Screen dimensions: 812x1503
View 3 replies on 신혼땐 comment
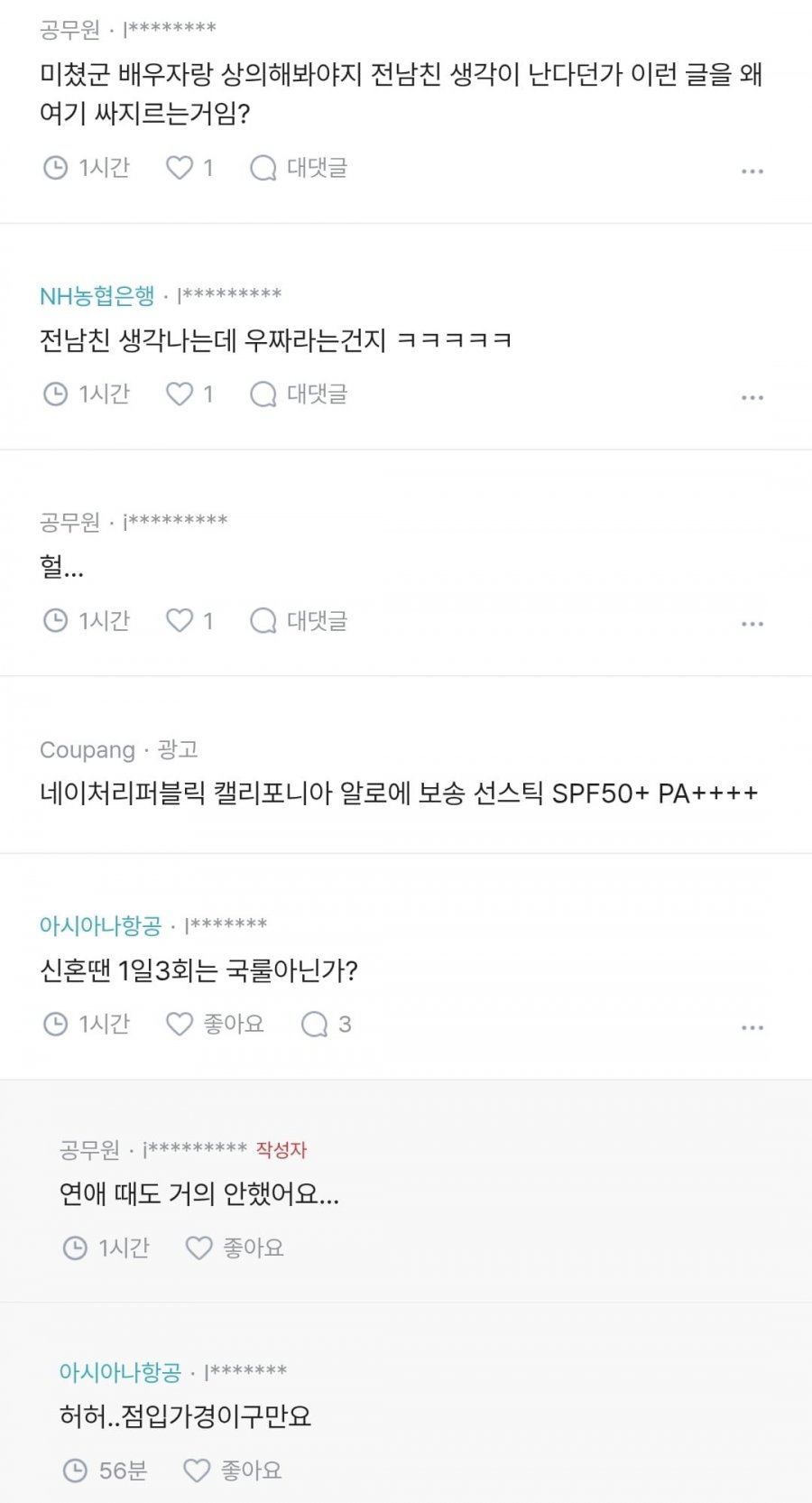click(326, 1025)
